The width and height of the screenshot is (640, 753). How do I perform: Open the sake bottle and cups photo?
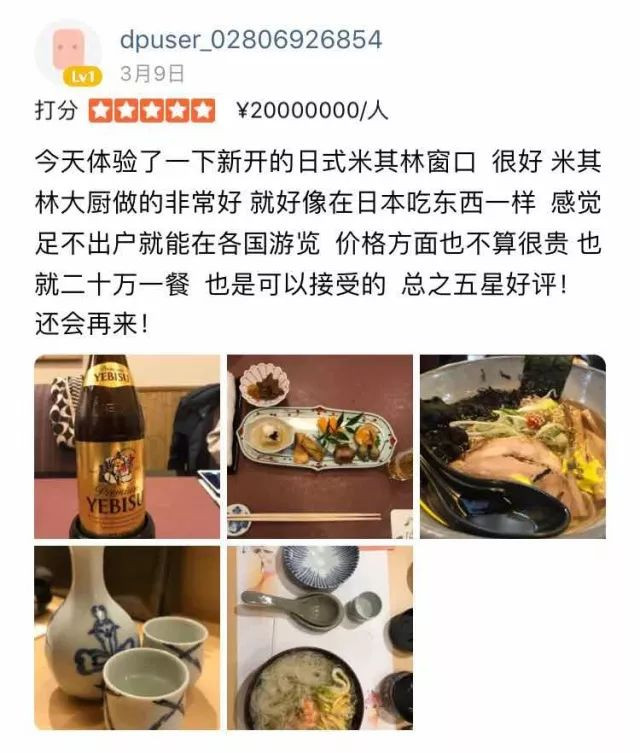127,637
